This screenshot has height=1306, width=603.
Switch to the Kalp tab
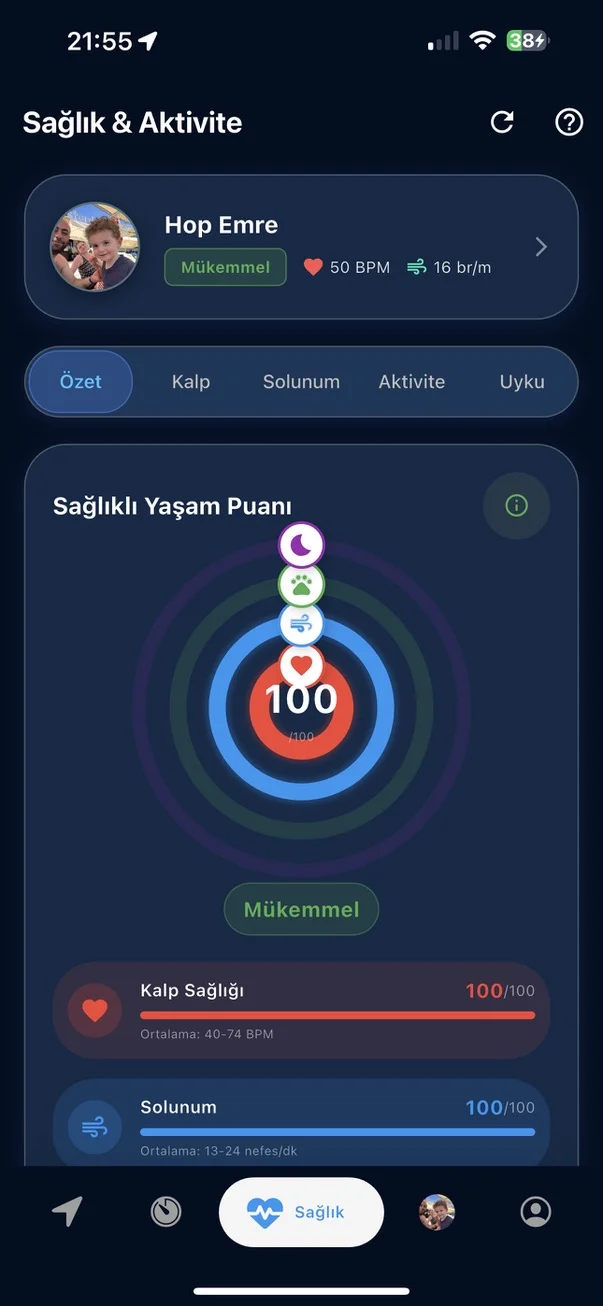(x=191, y=382)
